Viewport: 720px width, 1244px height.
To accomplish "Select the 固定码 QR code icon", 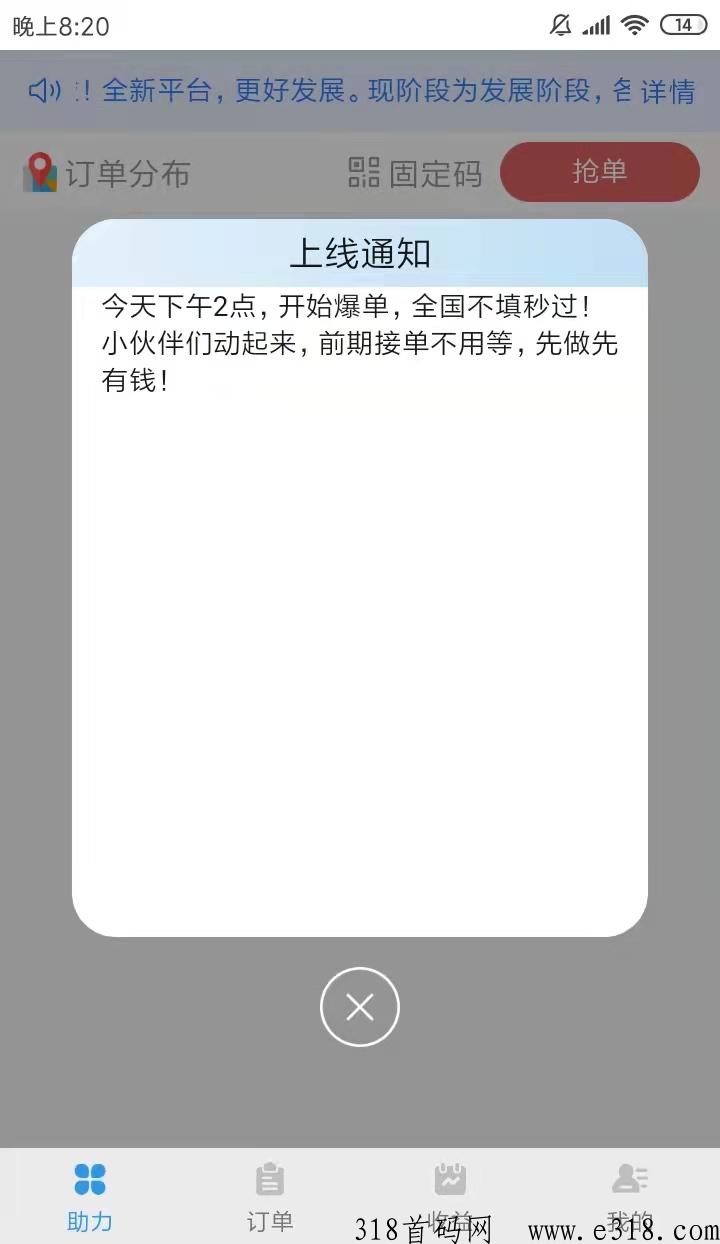I will click(362, 172).
